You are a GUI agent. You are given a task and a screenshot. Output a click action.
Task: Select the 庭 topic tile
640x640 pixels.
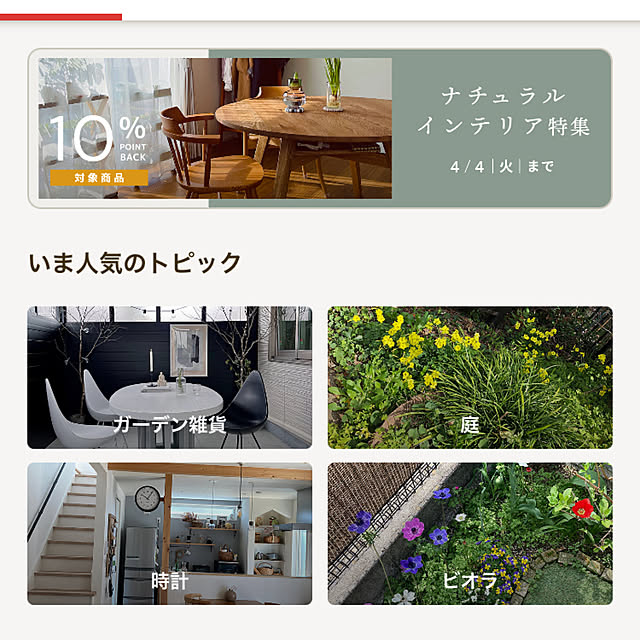pos(470,377)
